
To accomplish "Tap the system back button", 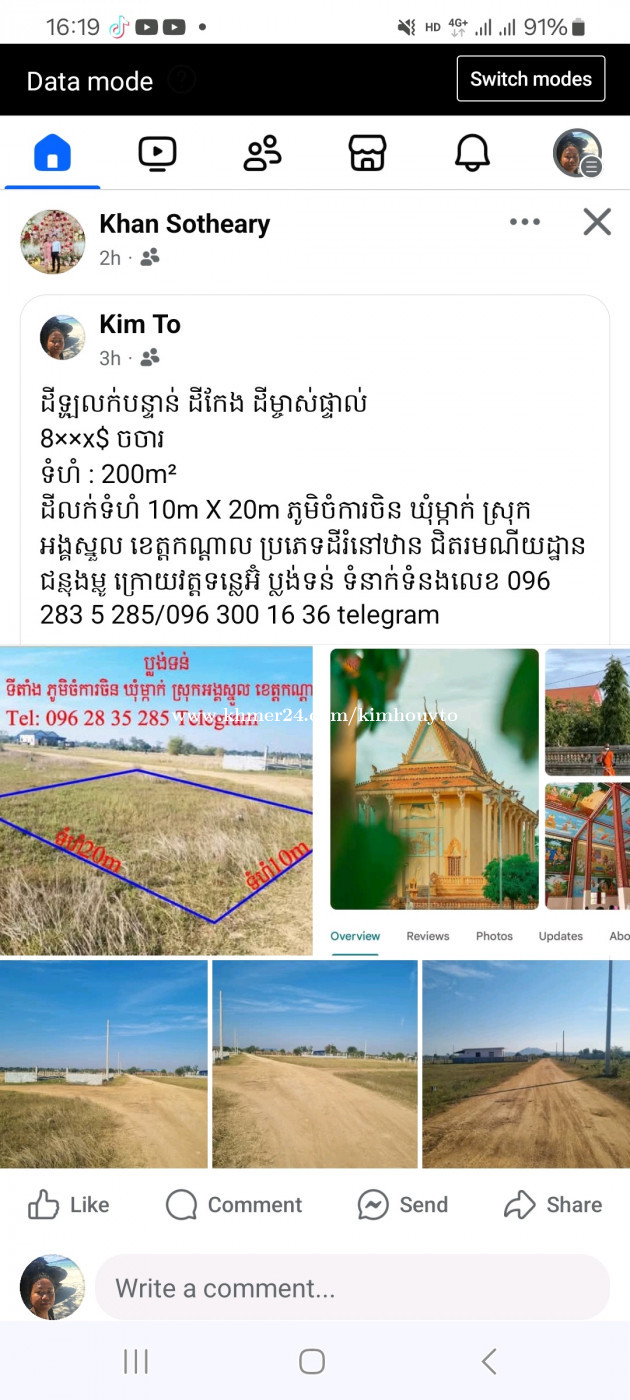I will click(x=489, y=1361).
